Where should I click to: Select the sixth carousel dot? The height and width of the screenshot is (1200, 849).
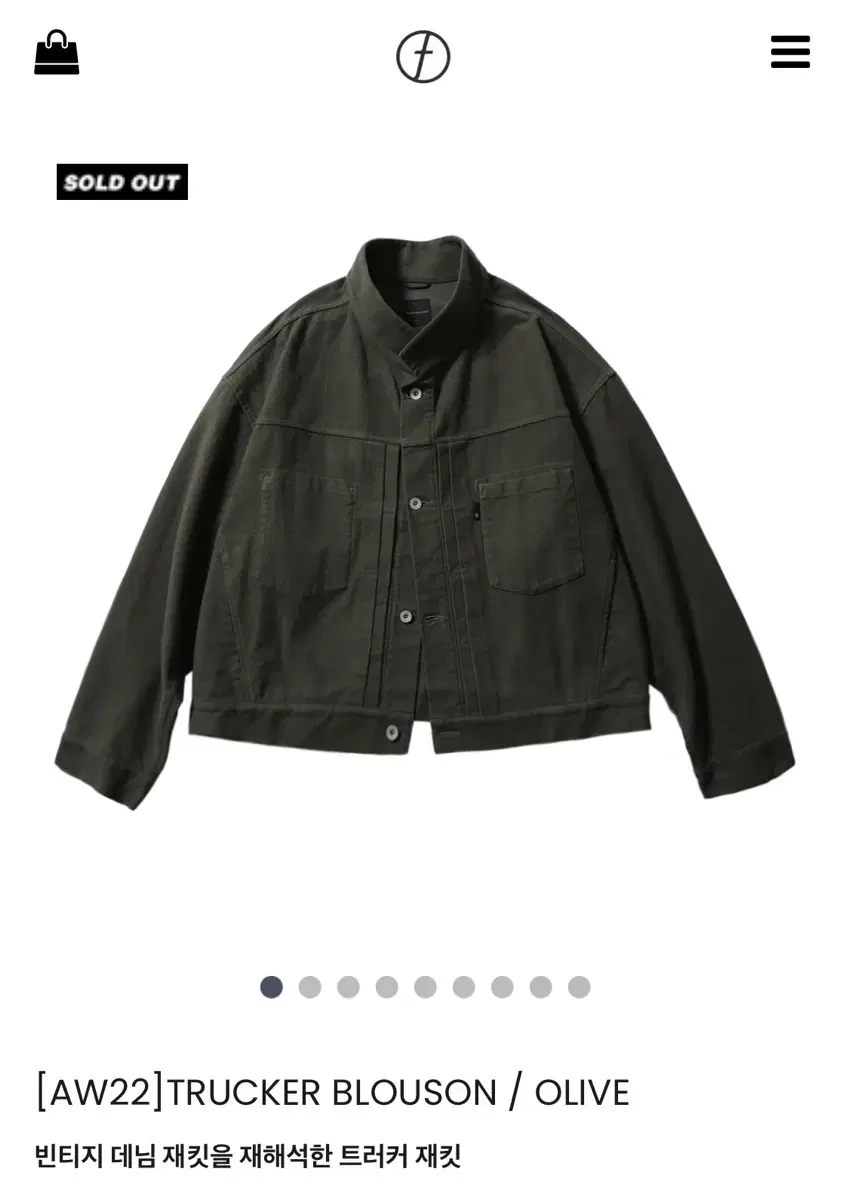(x=462, y=988)
